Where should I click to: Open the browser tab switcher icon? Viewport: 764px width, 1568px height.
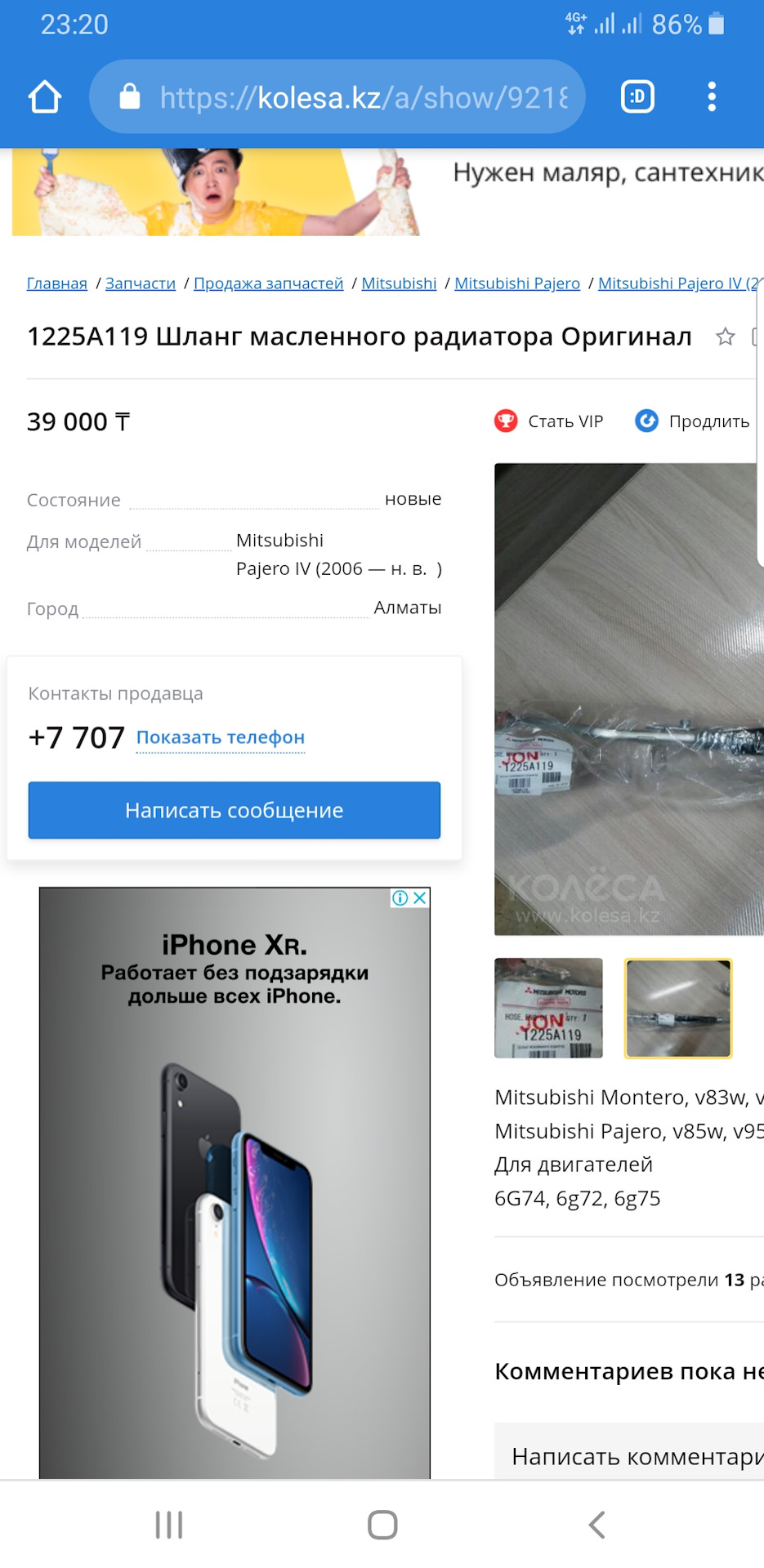pos(637,96)
